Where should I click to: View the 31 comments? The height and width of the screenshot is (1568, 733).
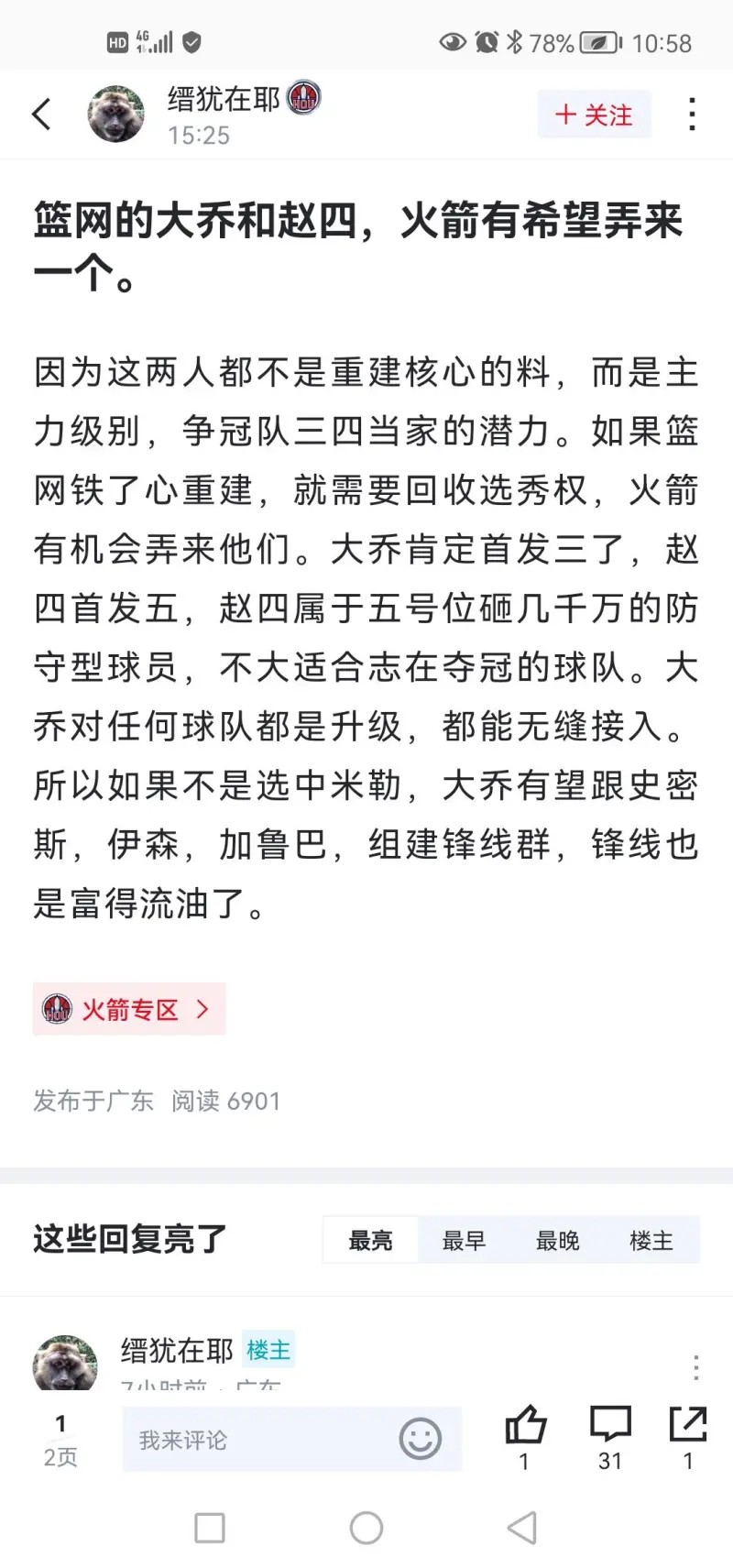tap(610, 1426)
